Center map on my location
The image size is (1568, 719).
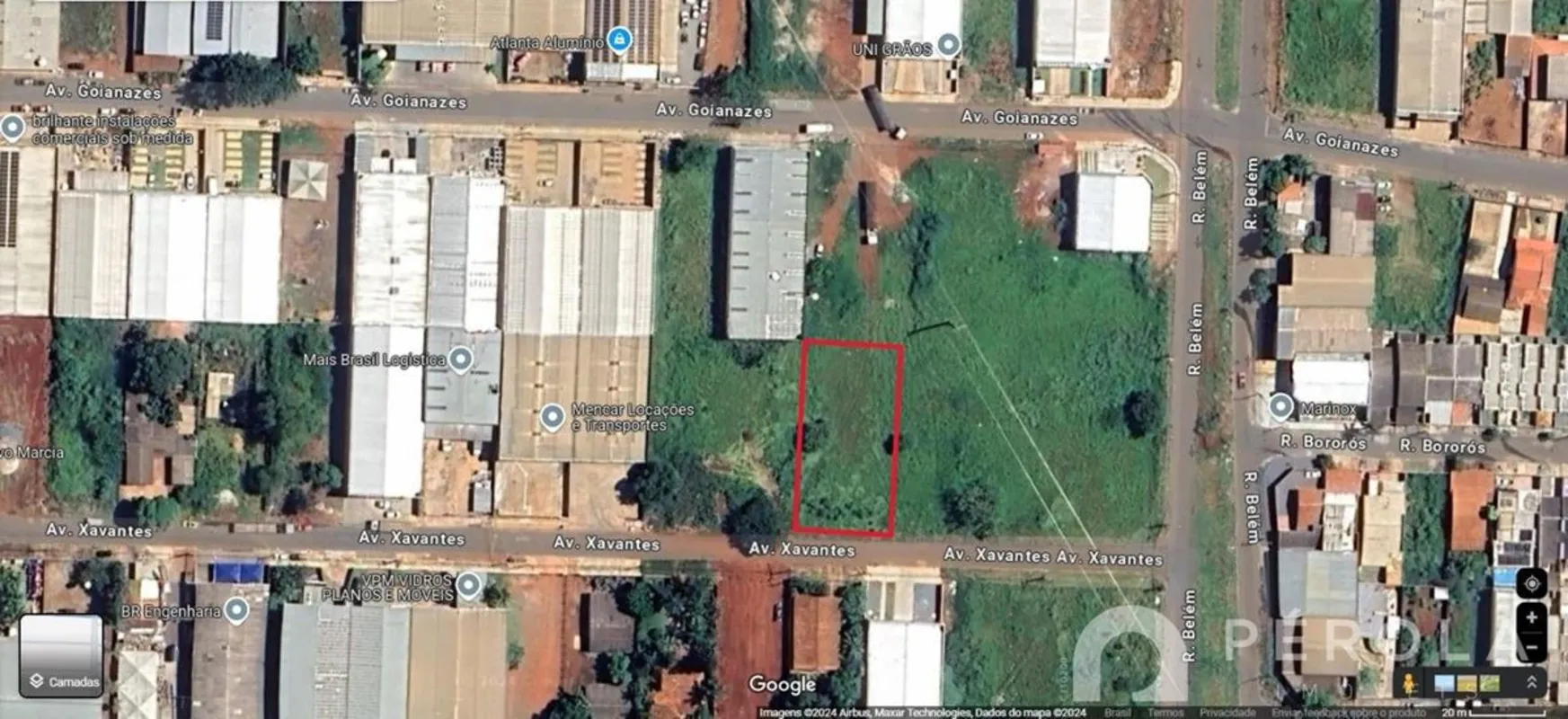click(x=1531, y=583)
